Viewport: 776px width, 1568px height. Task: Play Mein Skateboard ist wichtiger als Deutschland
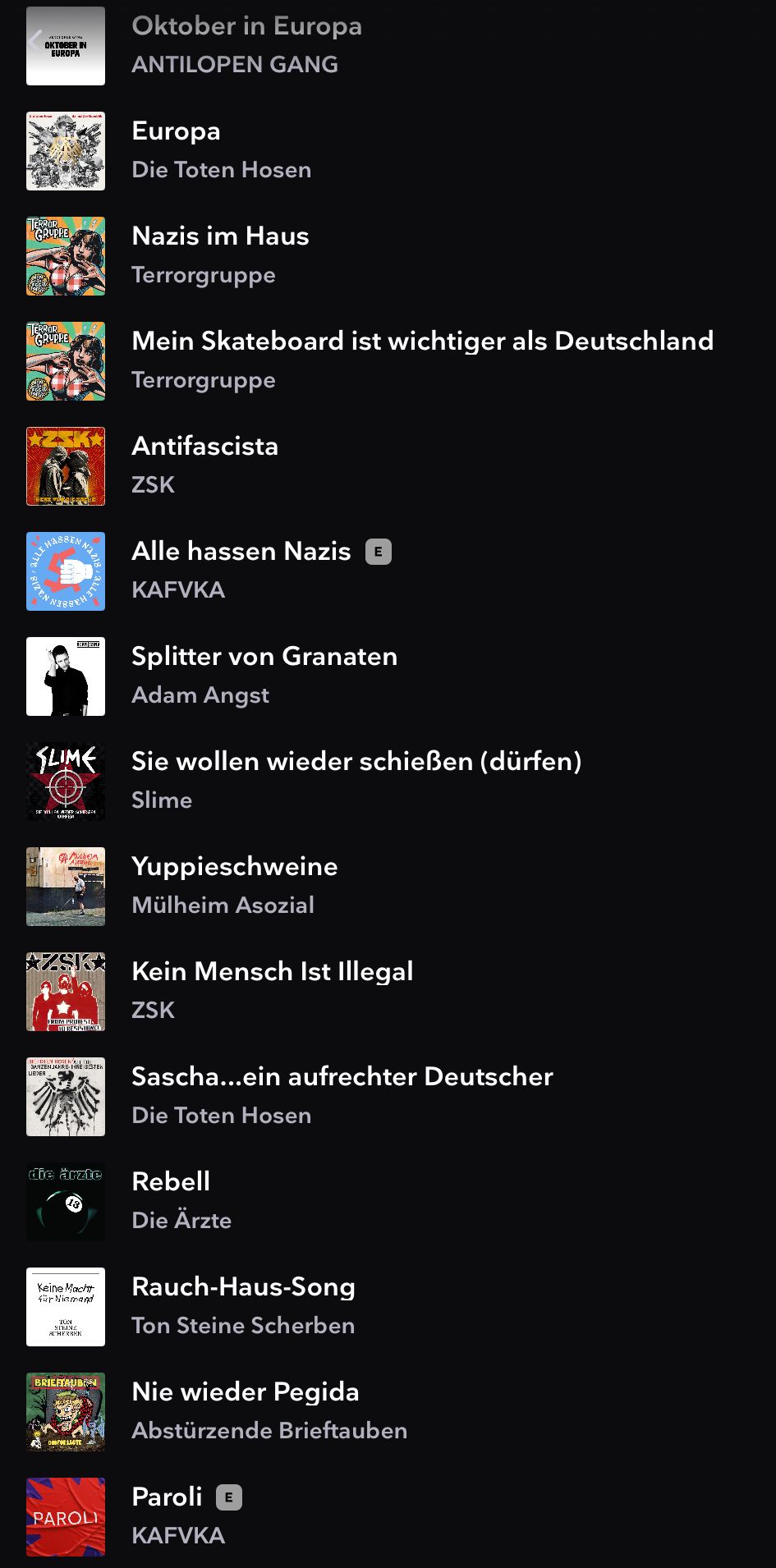pyautogui.click(x=422, y=360)
